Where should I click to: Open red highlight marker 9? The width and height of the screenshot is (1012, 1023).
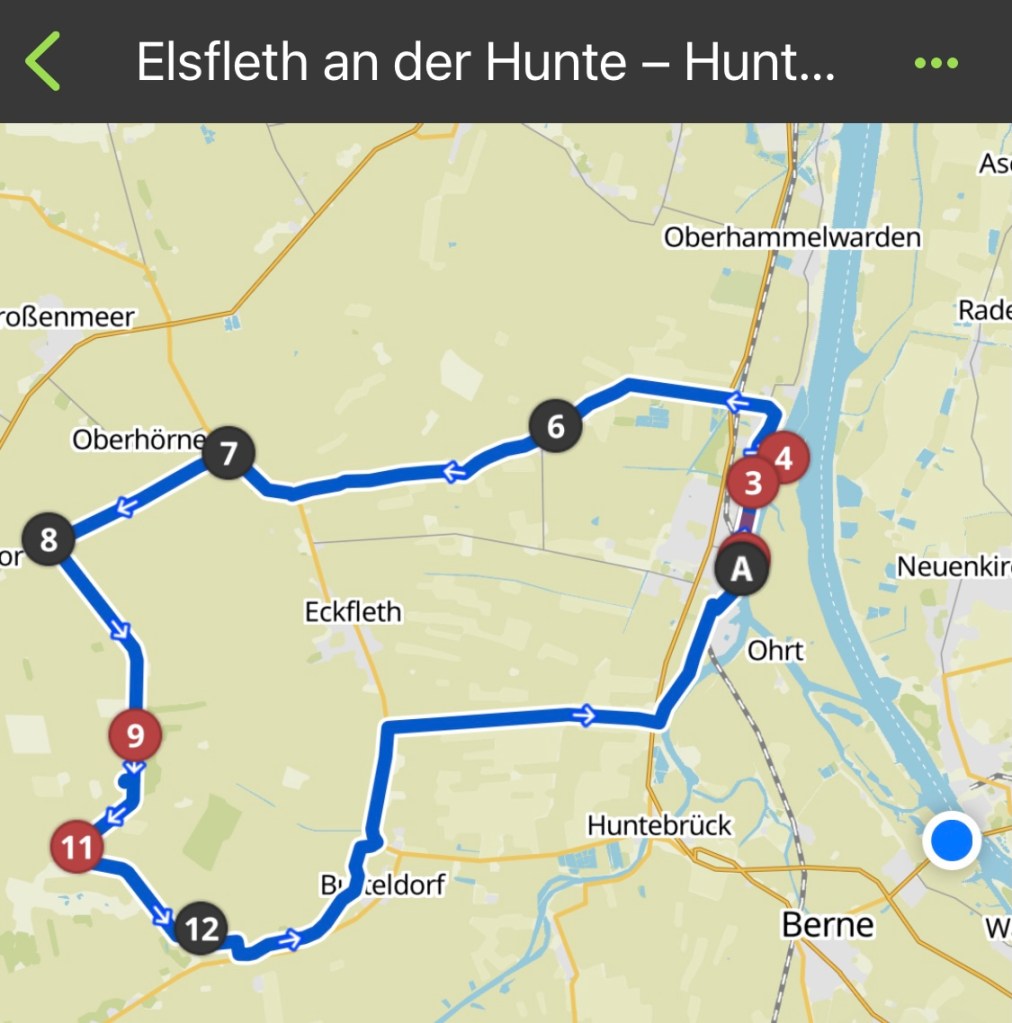click(x=135, y=737)
